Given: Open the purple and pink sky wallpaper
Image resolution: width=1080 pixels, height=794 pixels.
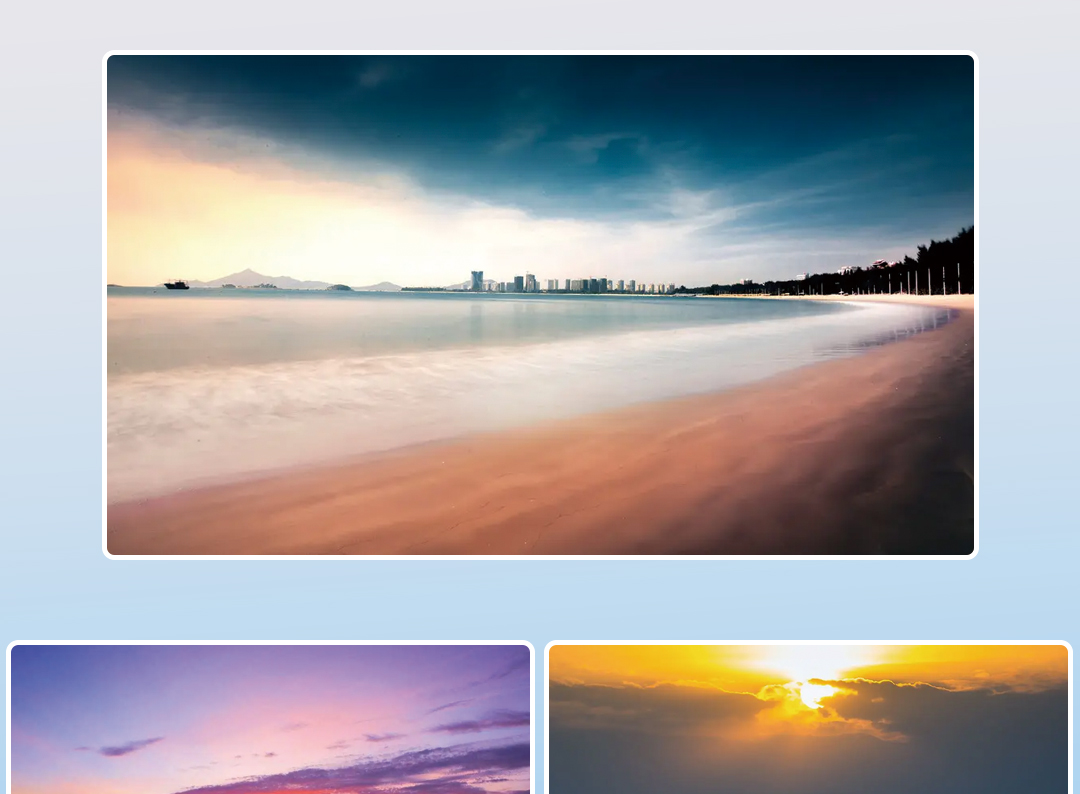Looking at the screenshot, I should tap(270, 720).
